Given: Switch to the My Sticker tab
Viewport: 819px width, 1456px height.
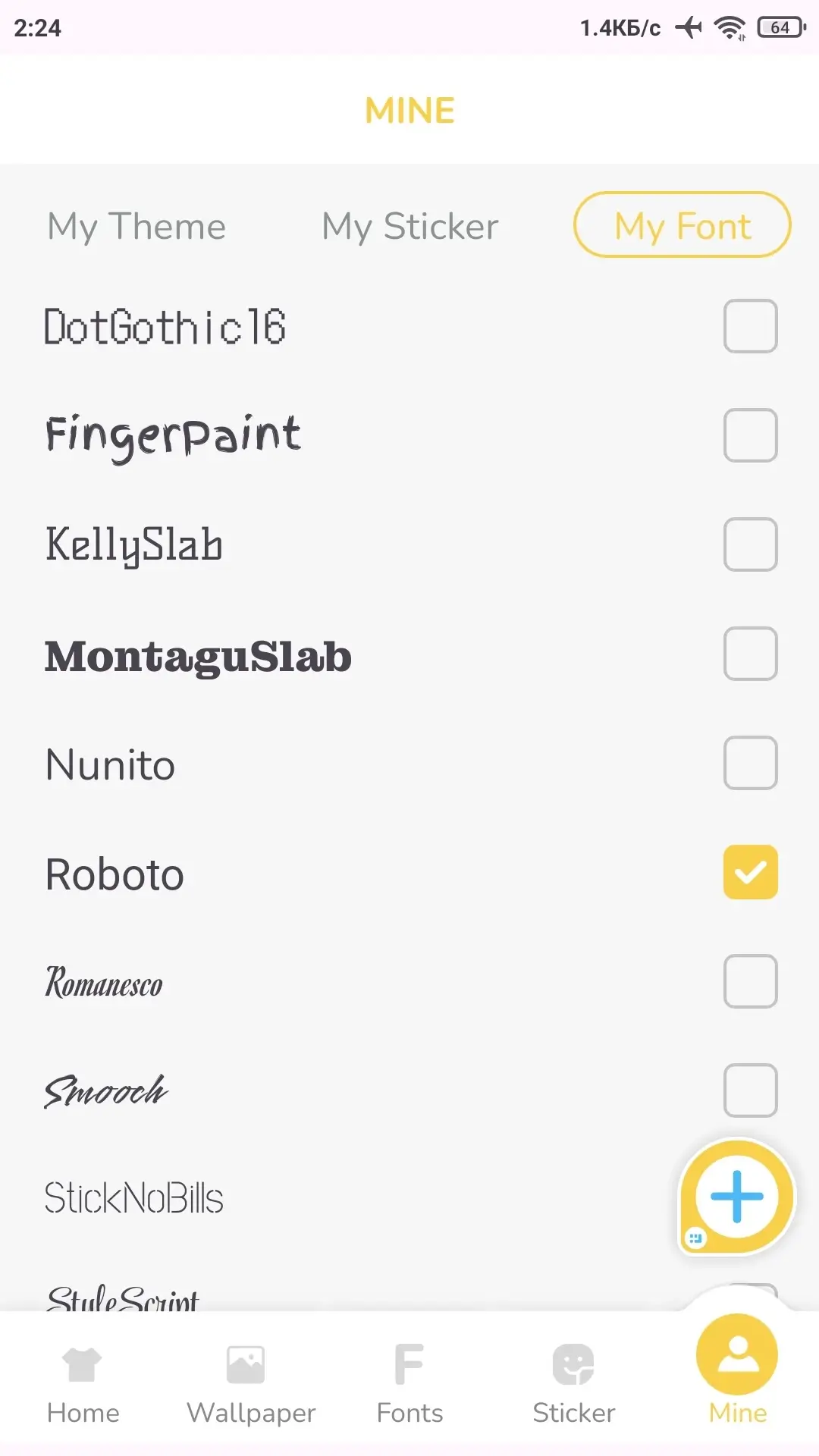Looking at the screenshot, I should [409, 225].
